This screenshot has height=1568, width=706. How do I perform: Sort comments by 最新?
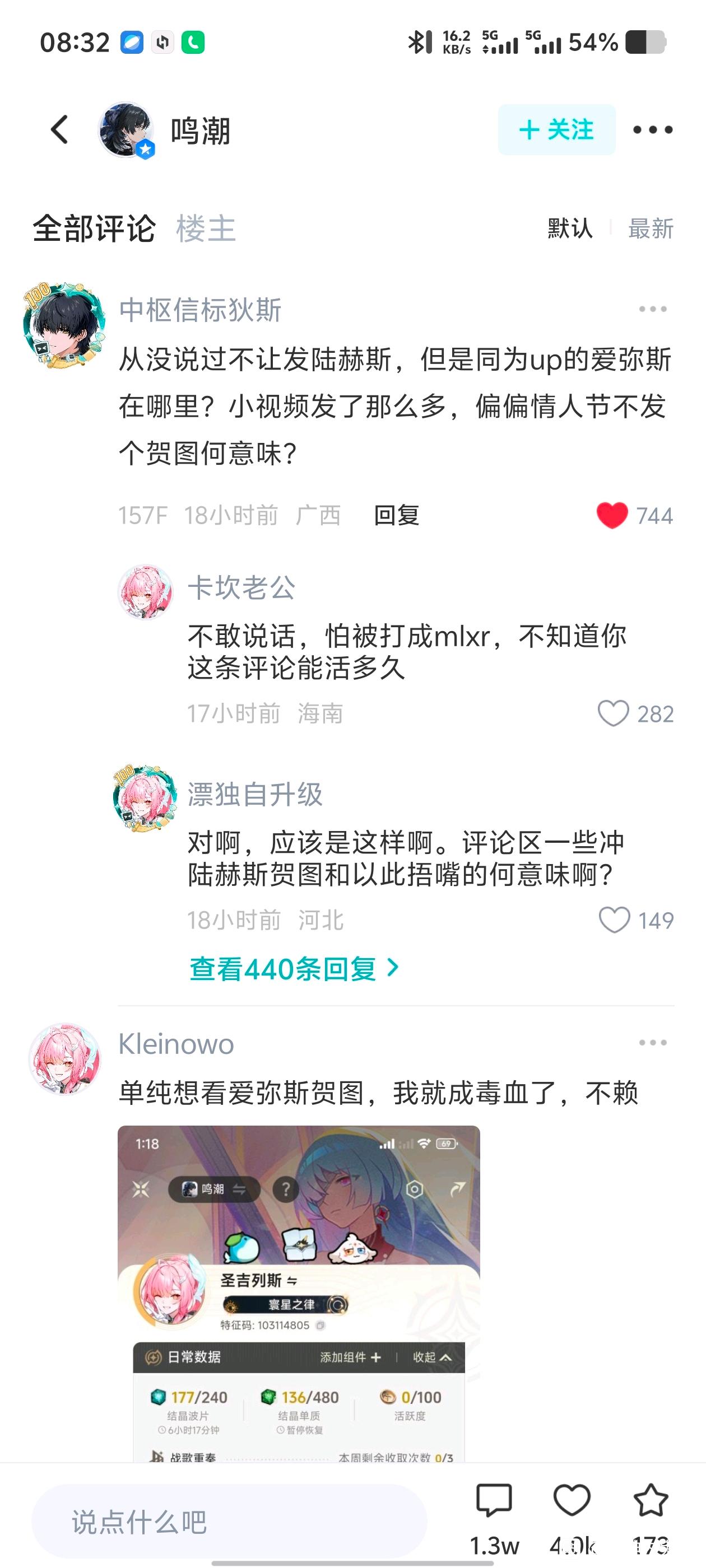(651, 229)
